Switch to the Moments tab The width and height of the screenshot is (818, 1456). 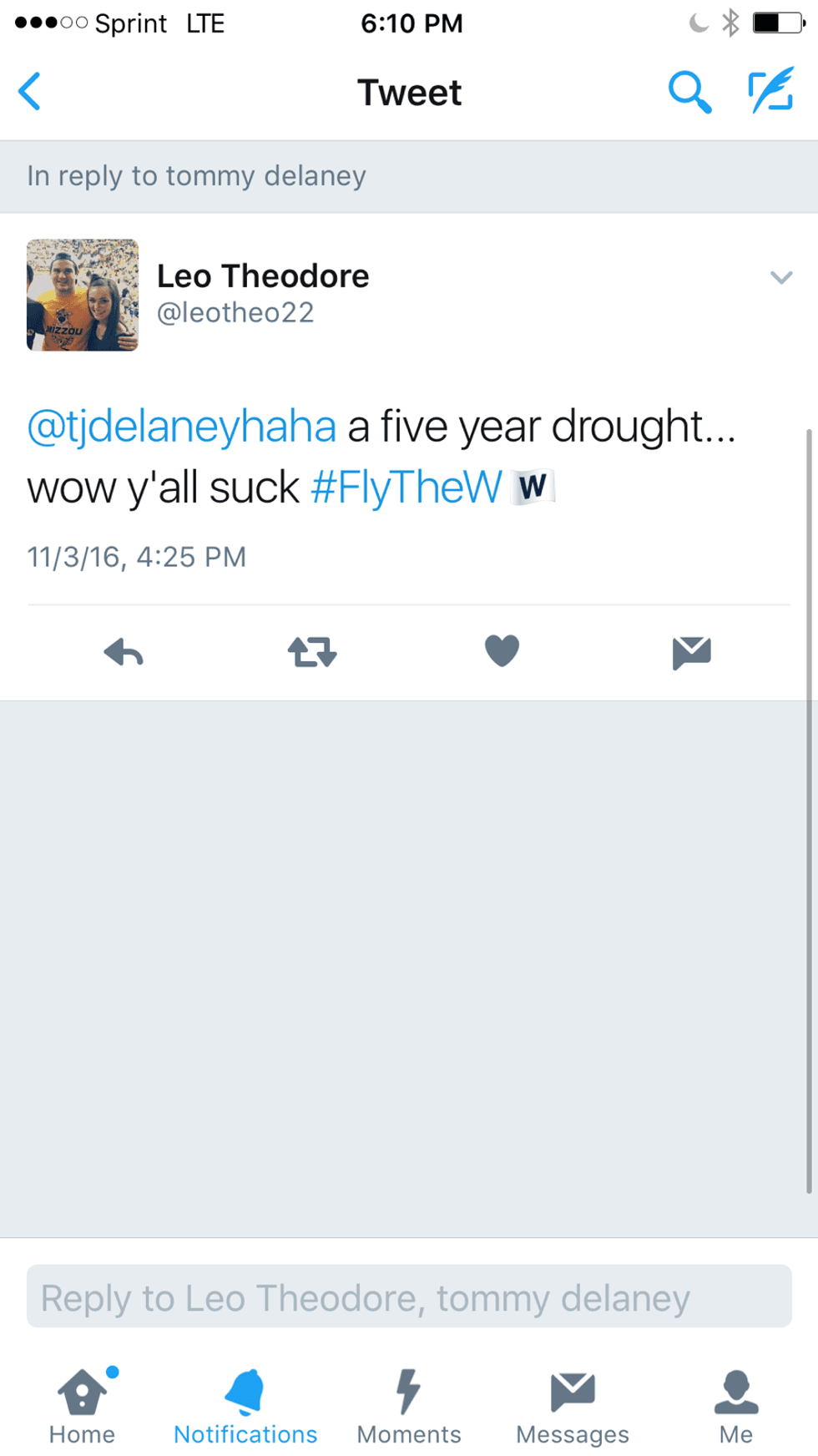(408, 1407)
